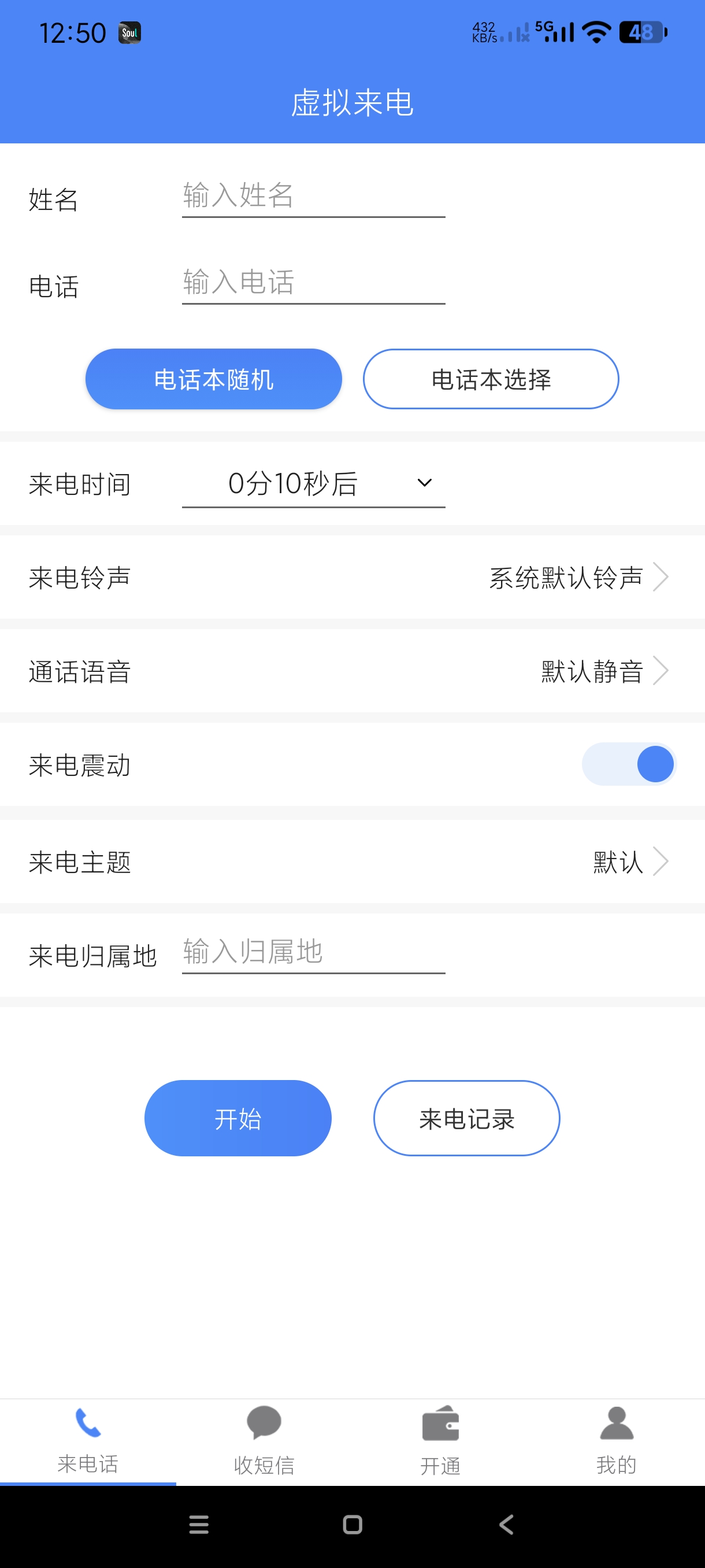Tap the system home button

(352, 1524)
